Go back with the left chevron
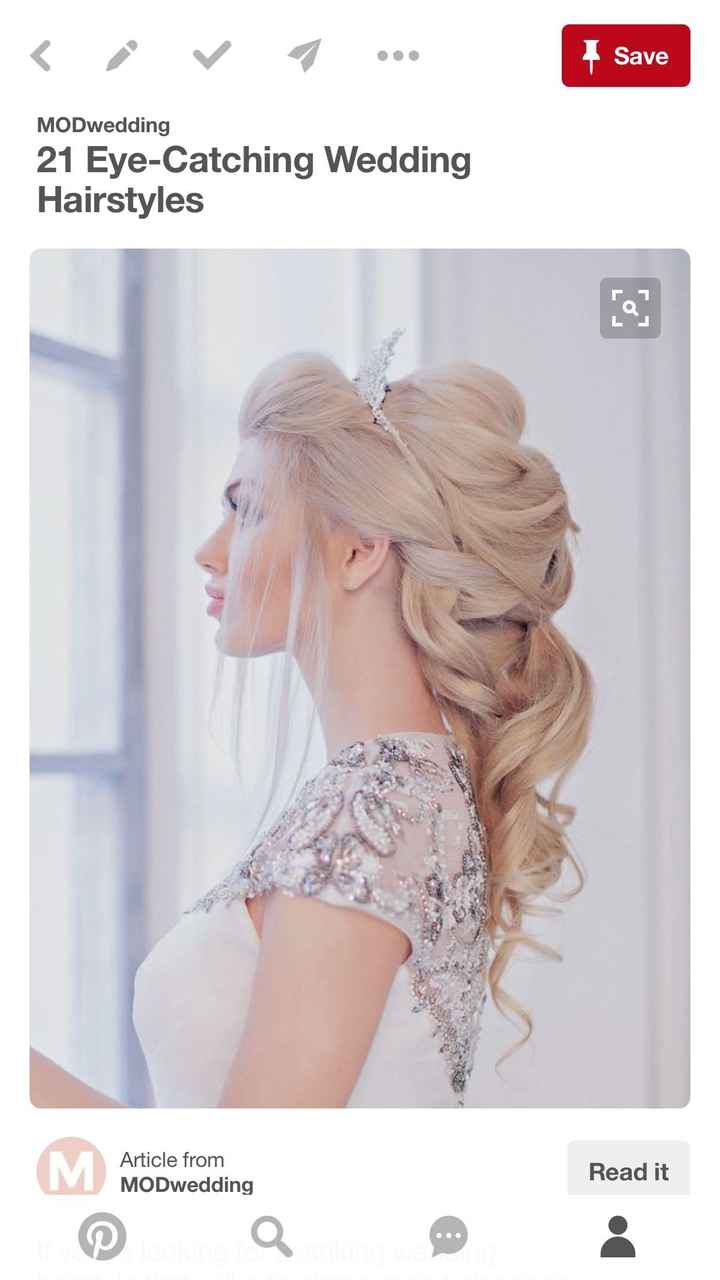 [x=42, y=56]
